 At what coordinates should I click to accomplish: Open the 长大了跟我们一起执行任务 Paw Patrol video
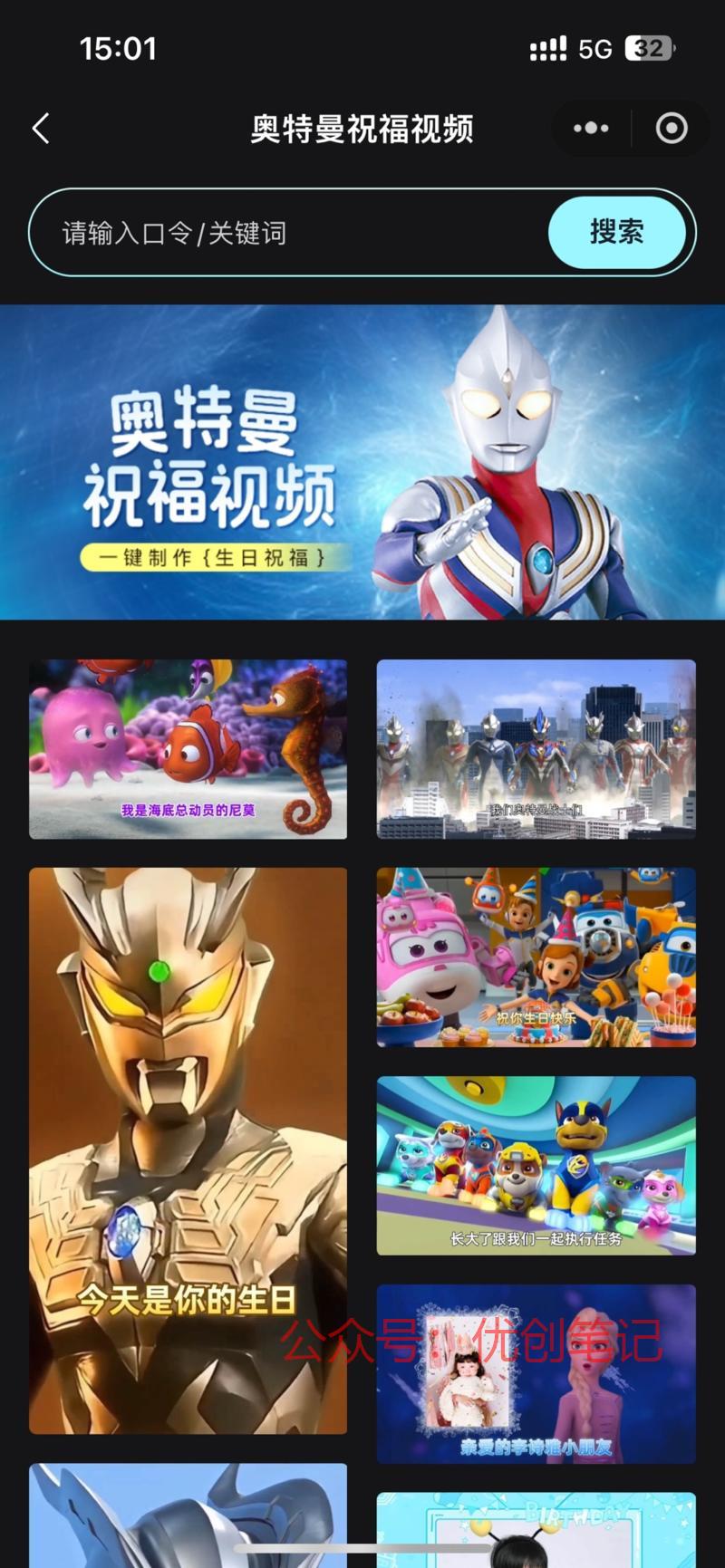click(x=536, y=1166)
